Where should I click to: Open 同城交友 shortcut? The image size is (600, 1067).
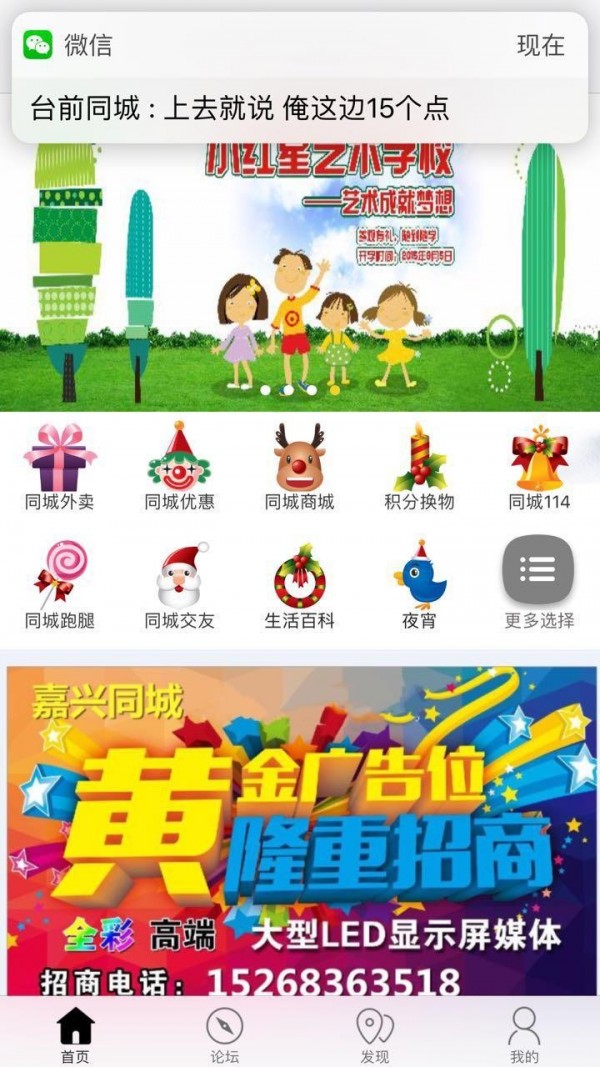pyautogui.click(x=180, y=585)
